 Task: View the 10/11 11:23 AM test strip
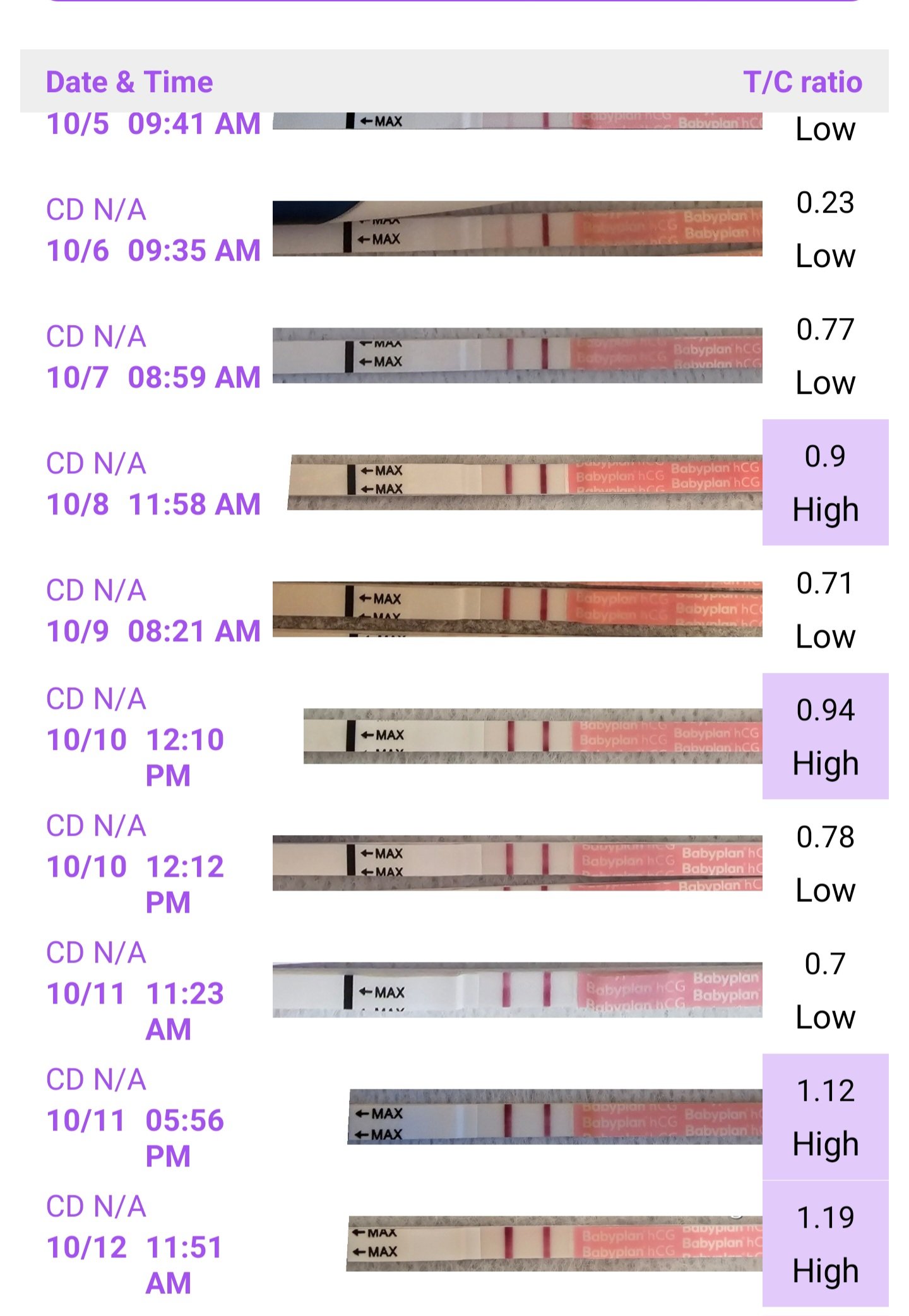[x=517, y=990]
